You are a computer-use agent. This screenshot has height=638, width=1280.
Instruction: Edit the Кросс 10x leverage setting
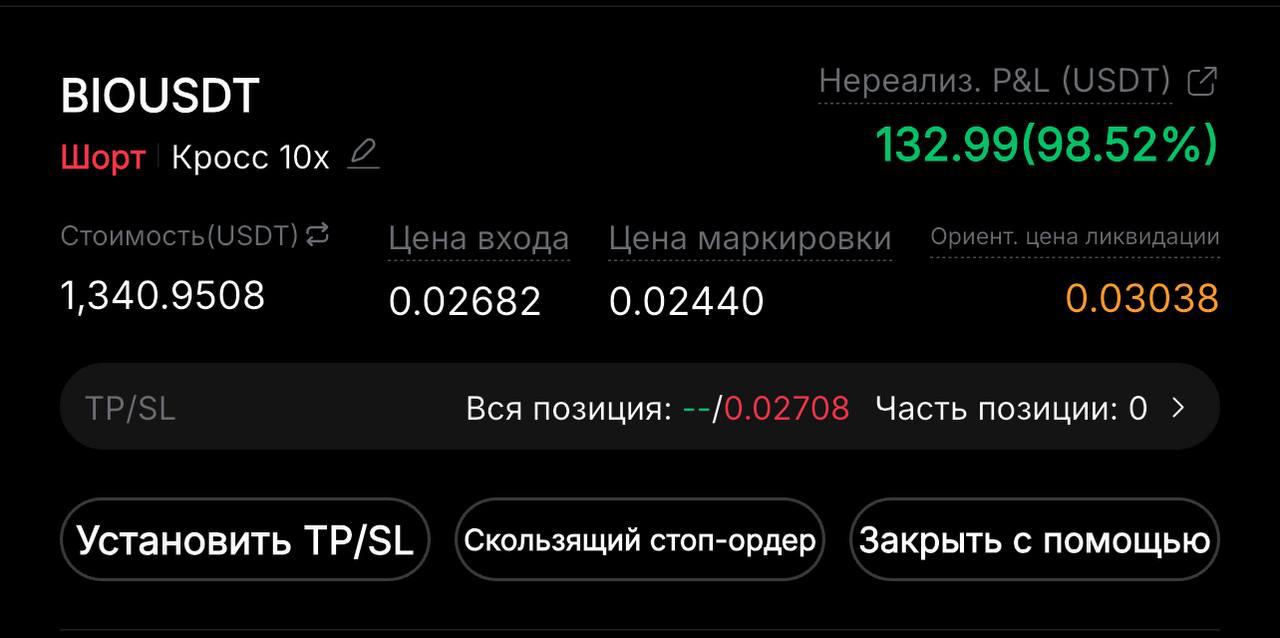[363, 155]
